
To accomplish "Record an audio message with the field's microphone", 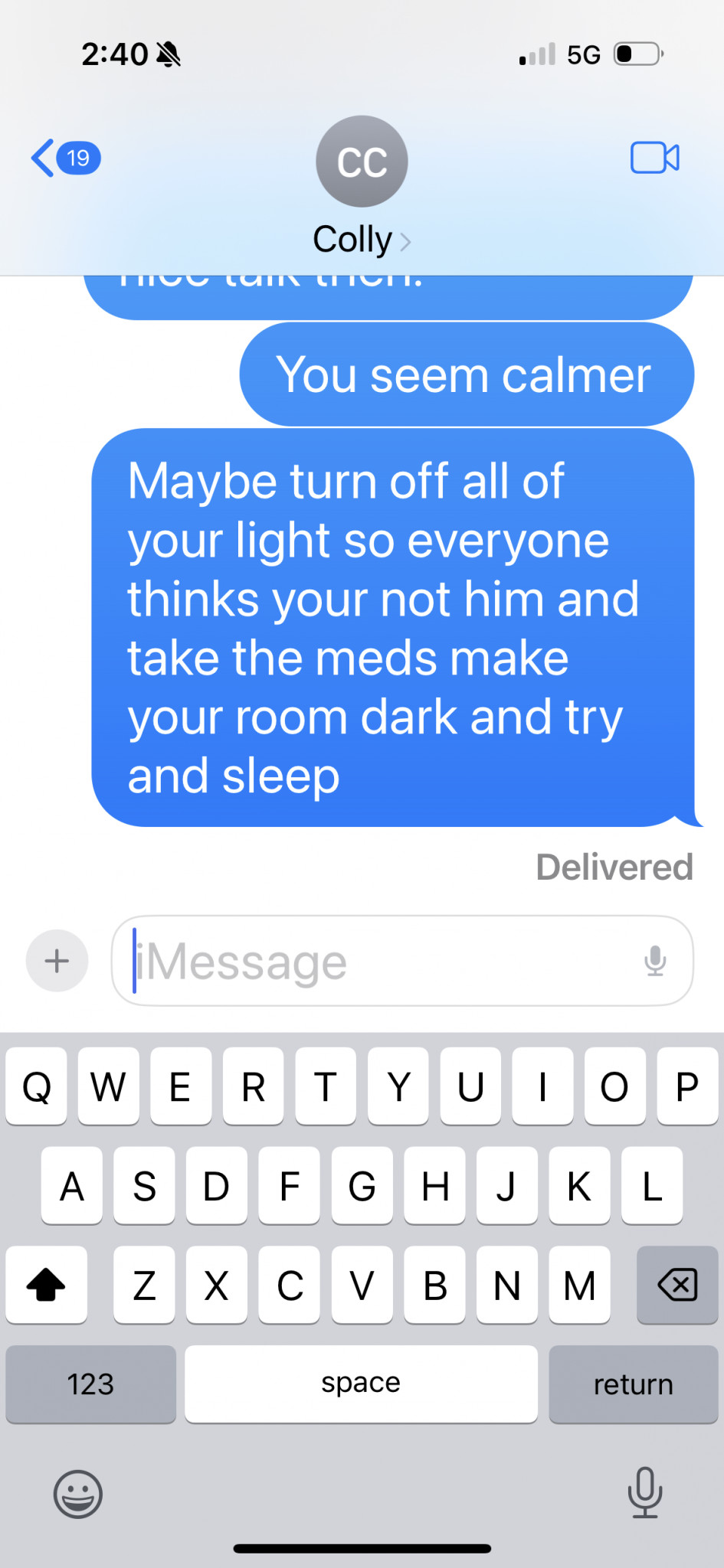I will coord(655,961).
